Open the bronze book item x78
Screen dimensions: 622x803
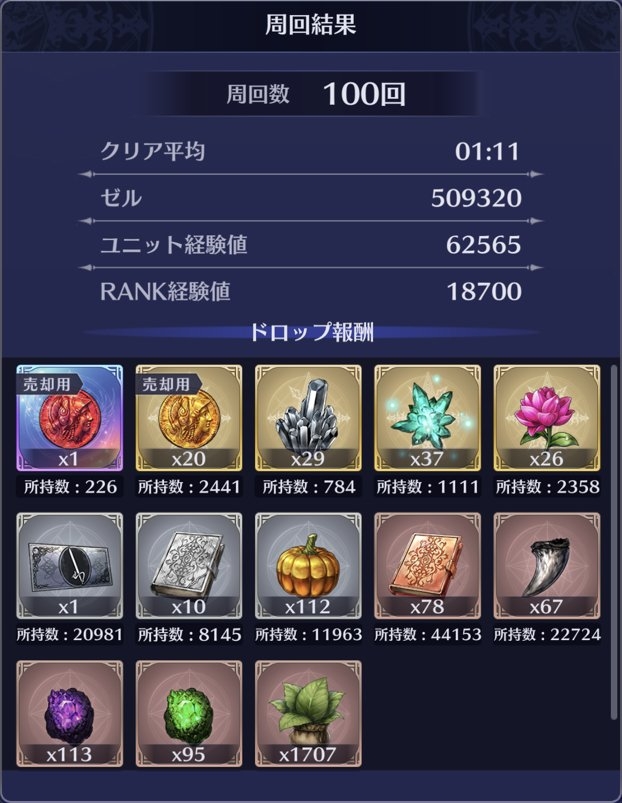[428, 566]
